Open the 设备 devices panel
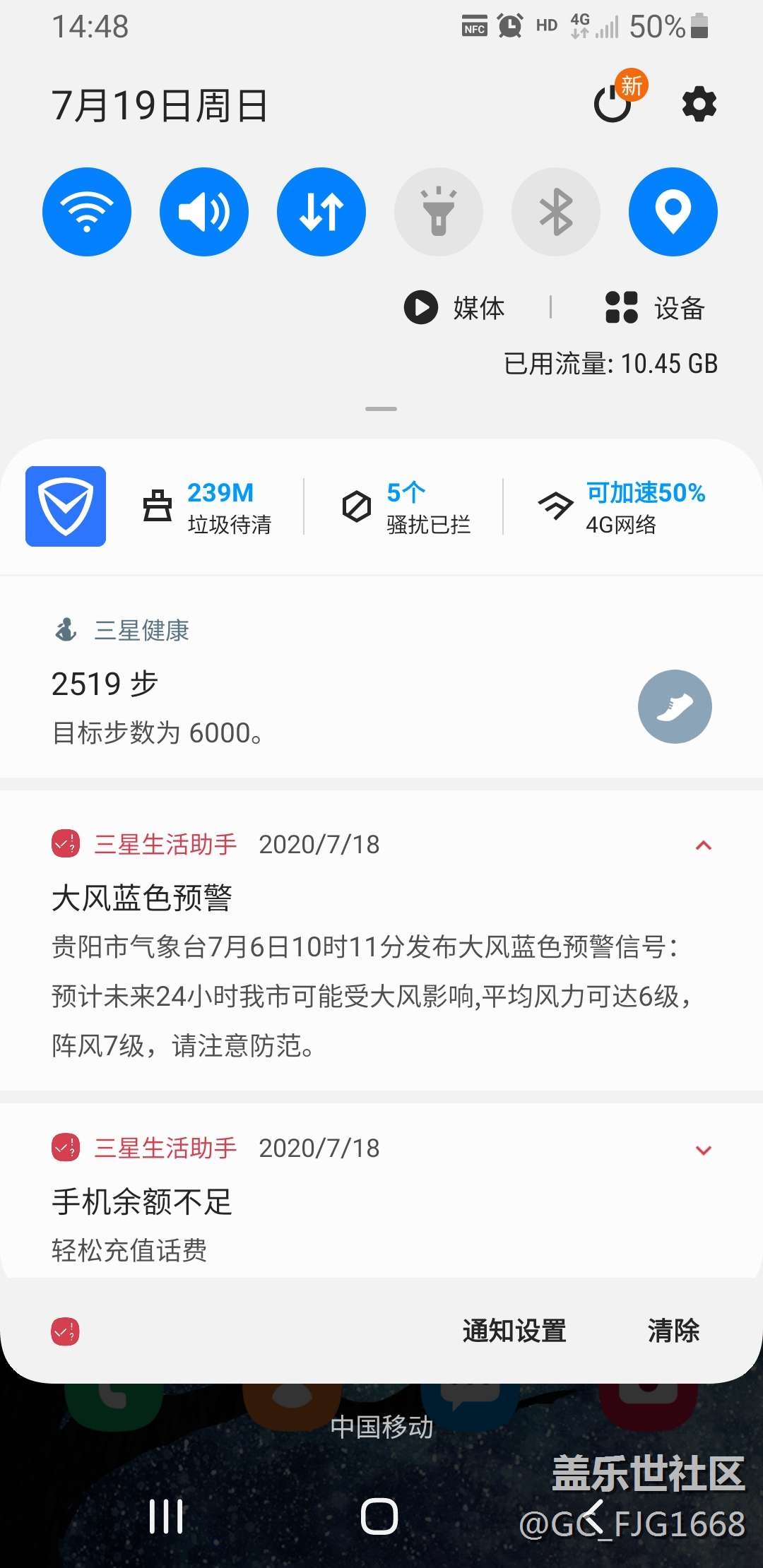The width and height of the screenshot is (763, 1568). coord(655,308)
